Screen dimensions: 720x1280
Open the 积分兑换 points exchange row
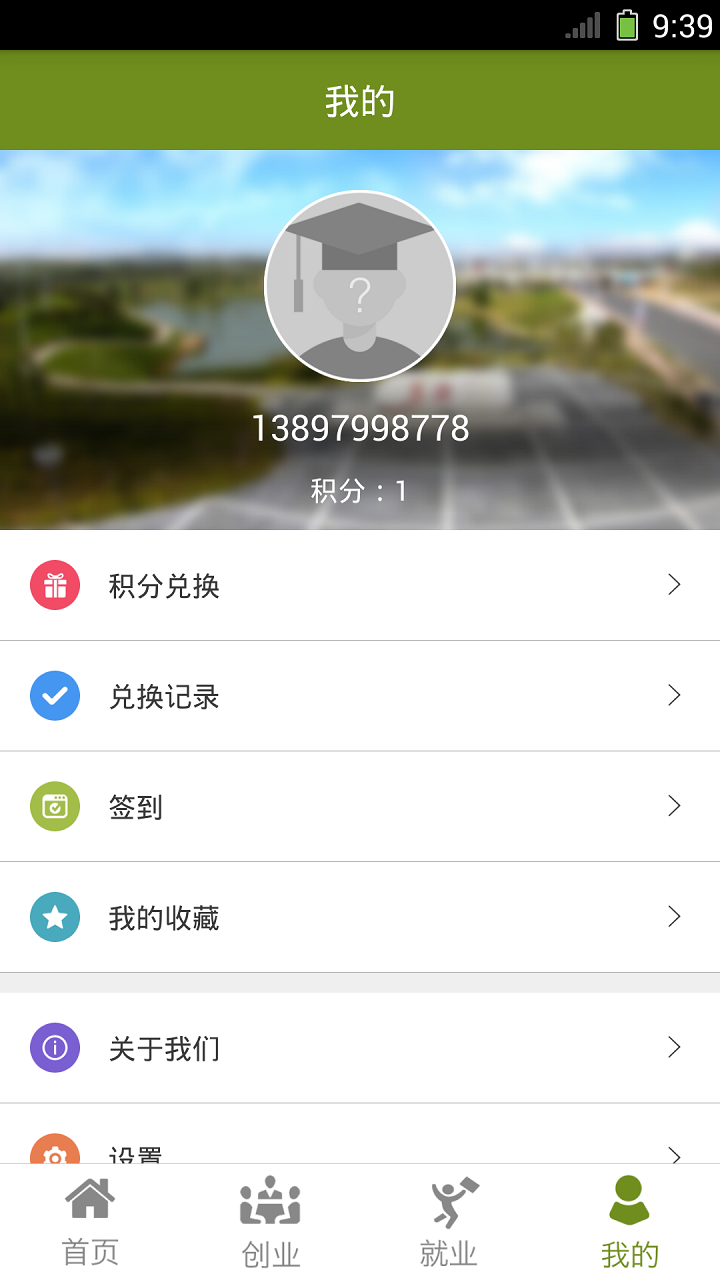click(x=360, y=586)
